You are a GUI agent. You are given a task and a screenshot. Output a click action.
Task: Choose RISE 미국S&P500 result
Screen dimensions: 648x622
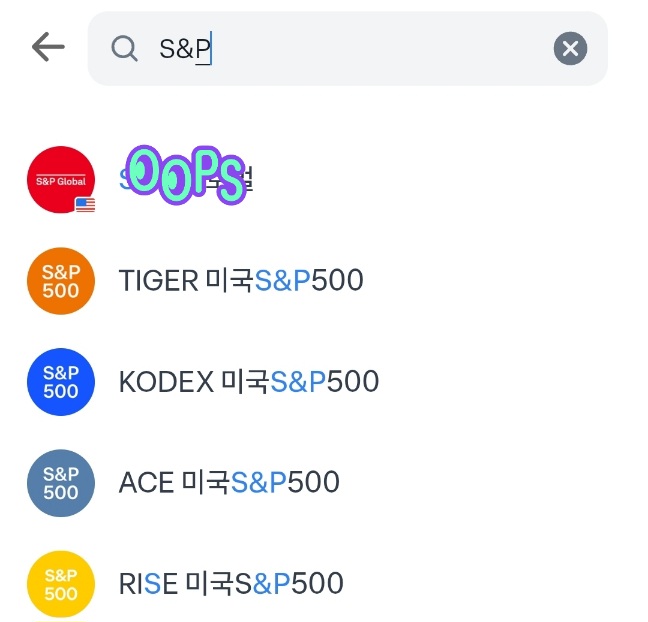point(230,583)
